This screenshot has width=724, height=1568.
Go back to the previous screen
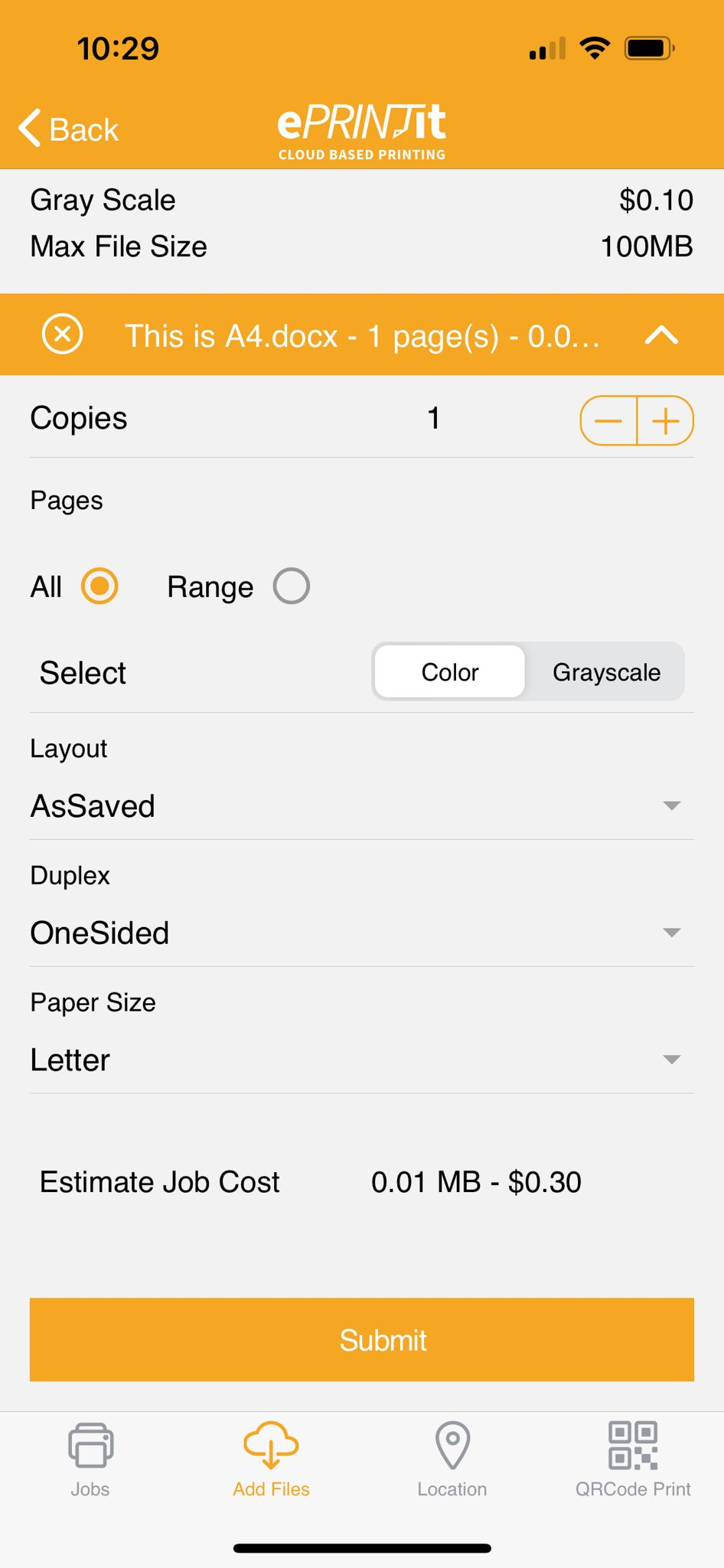69,129
